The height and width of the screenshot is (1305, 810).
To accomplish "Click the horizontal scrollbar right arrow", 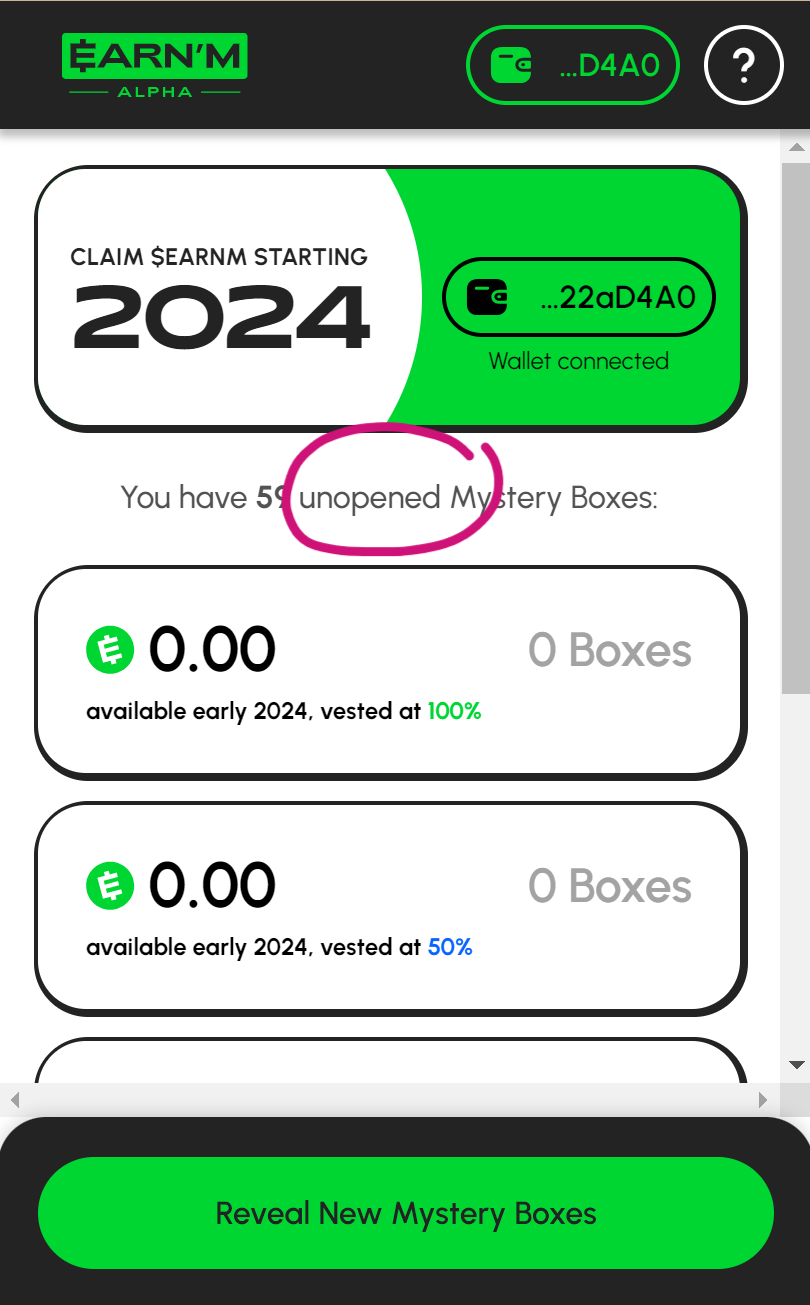I will point(762,1100).
